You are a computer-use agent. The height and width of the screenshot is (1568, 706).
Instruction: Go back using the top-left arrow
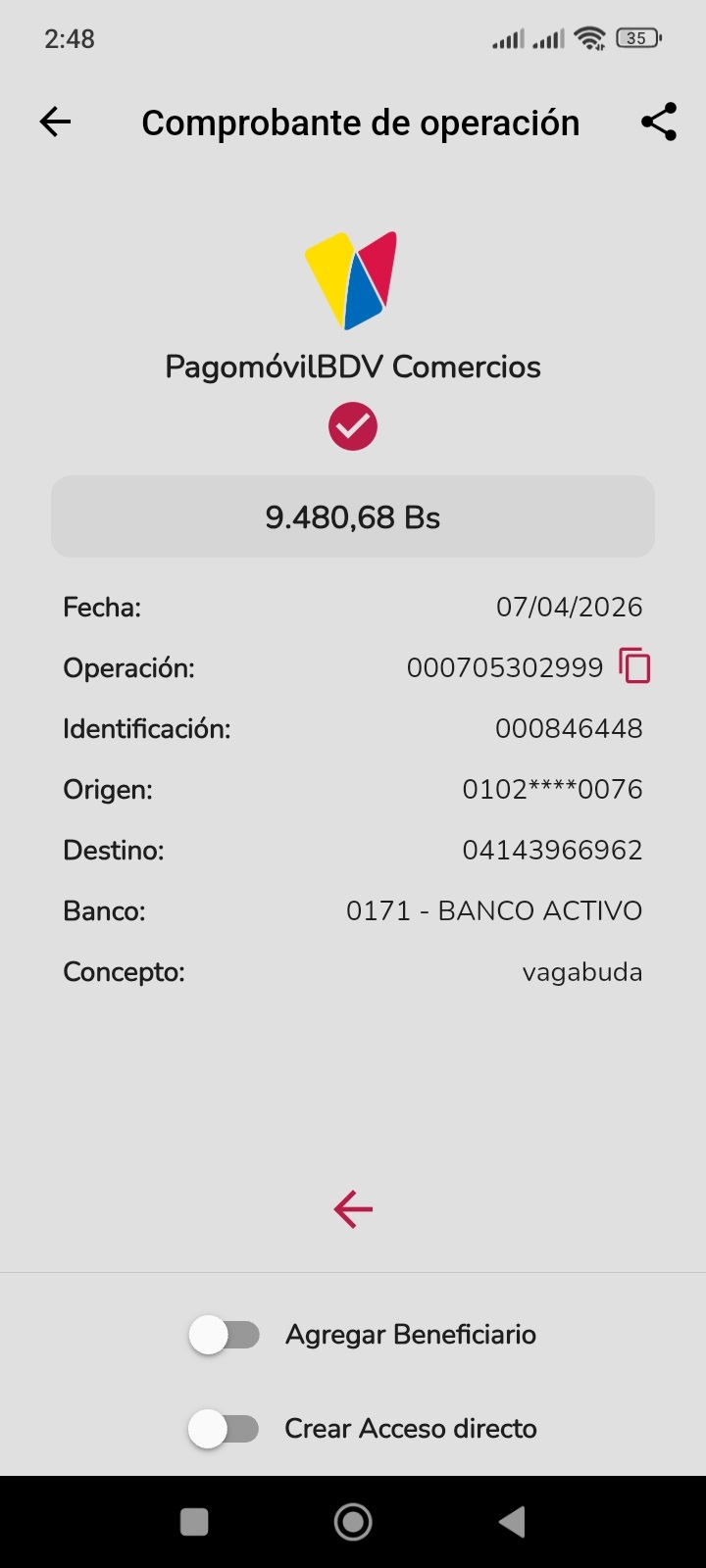click(x=56, y=122)
